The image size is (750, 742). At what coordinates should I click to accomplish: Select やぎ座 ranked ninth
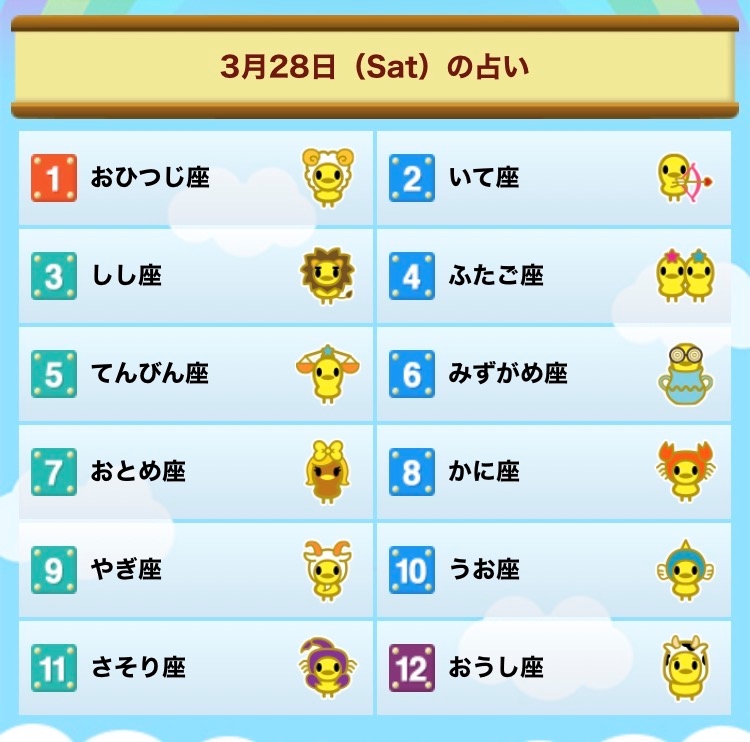(x=195, y=570)
